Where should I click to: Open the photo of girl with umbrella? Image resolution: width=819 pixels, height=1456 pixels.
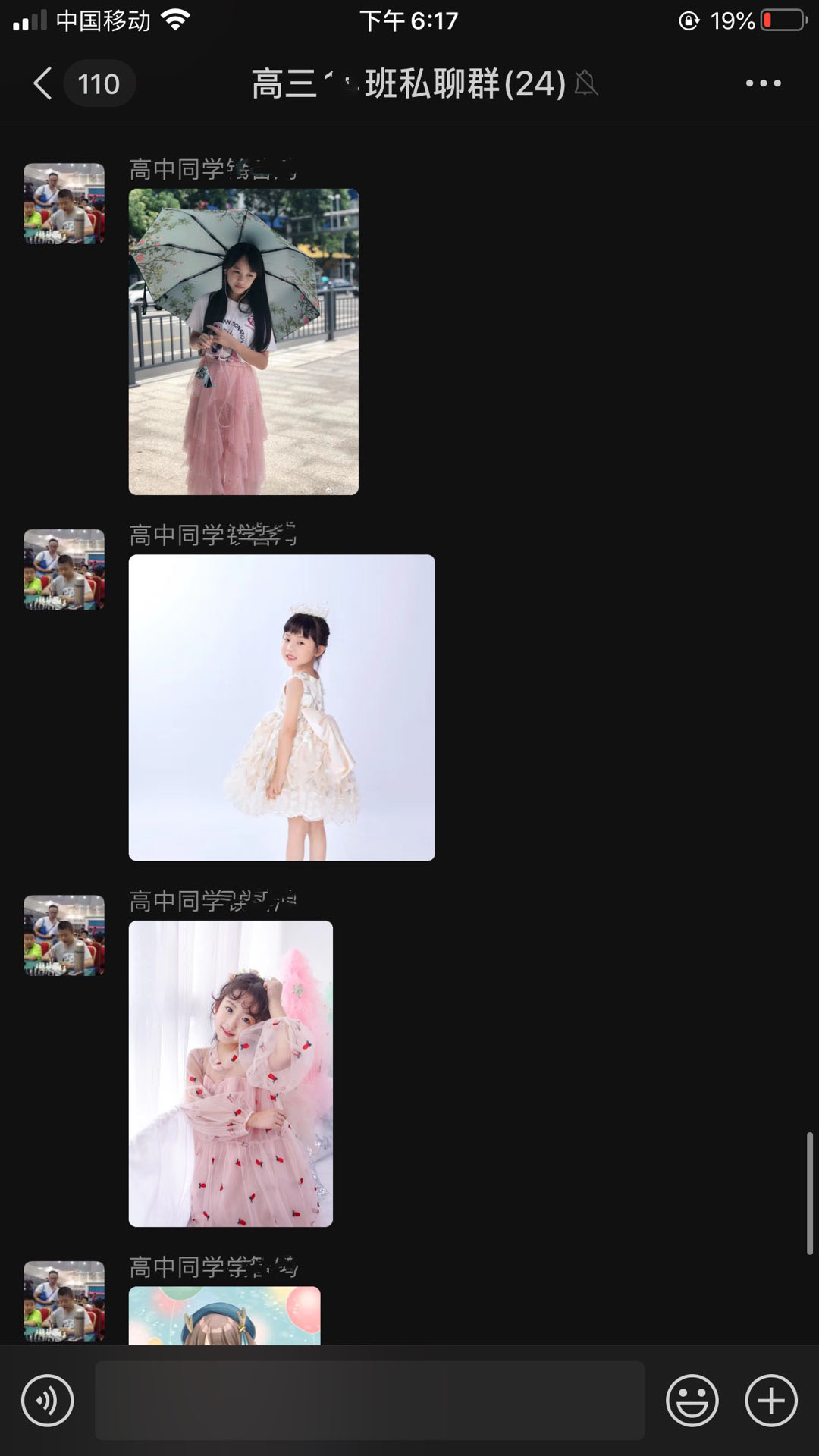point(243,342)
